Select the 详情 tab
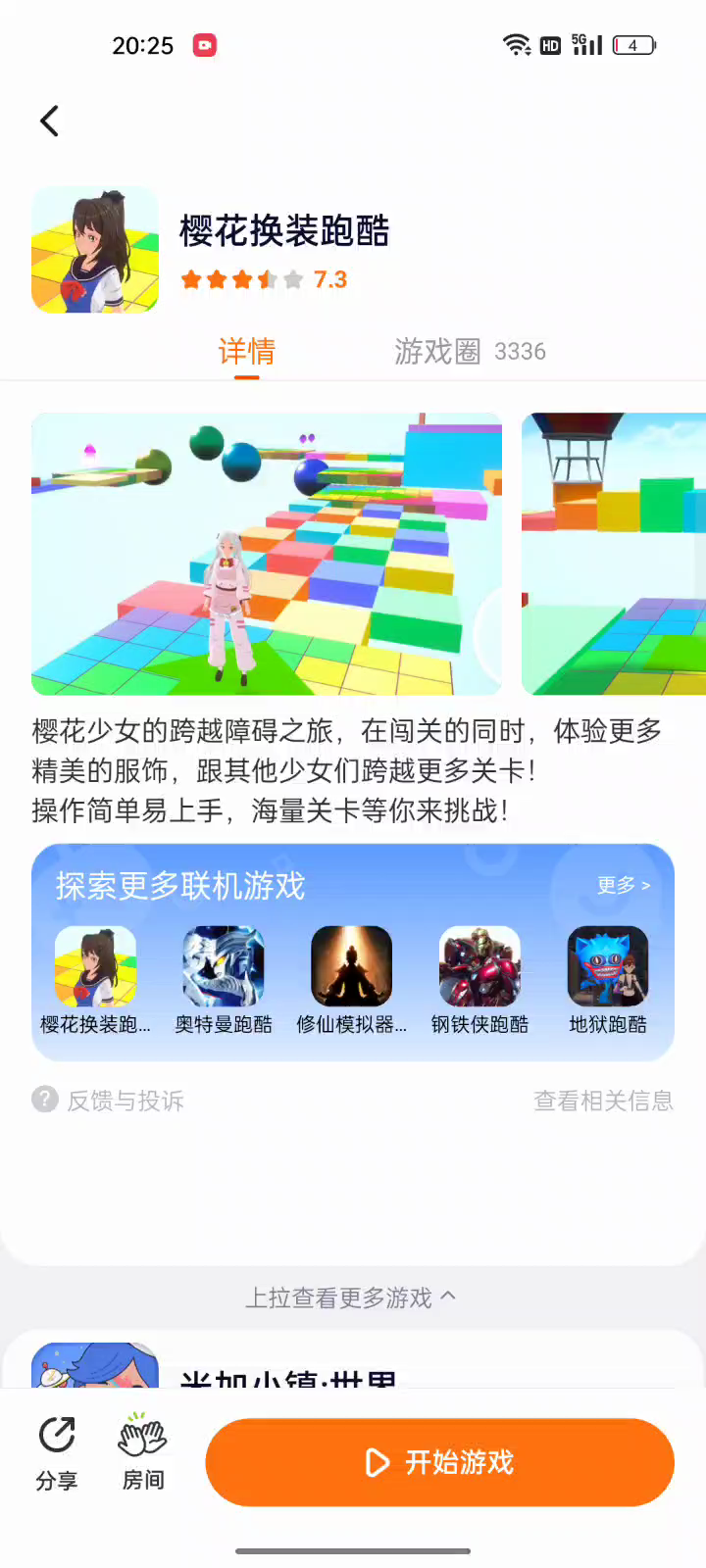 (246, 351)
